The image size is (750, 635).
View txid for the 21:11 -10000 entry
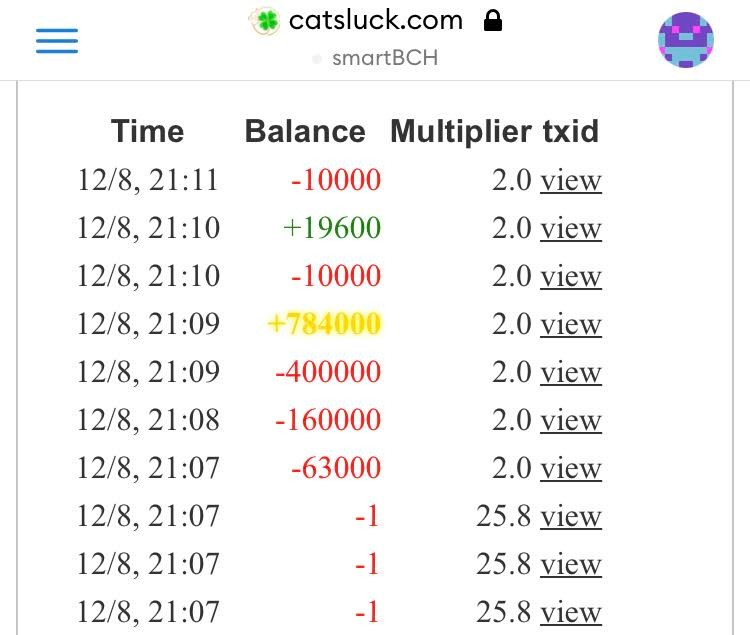571,181
